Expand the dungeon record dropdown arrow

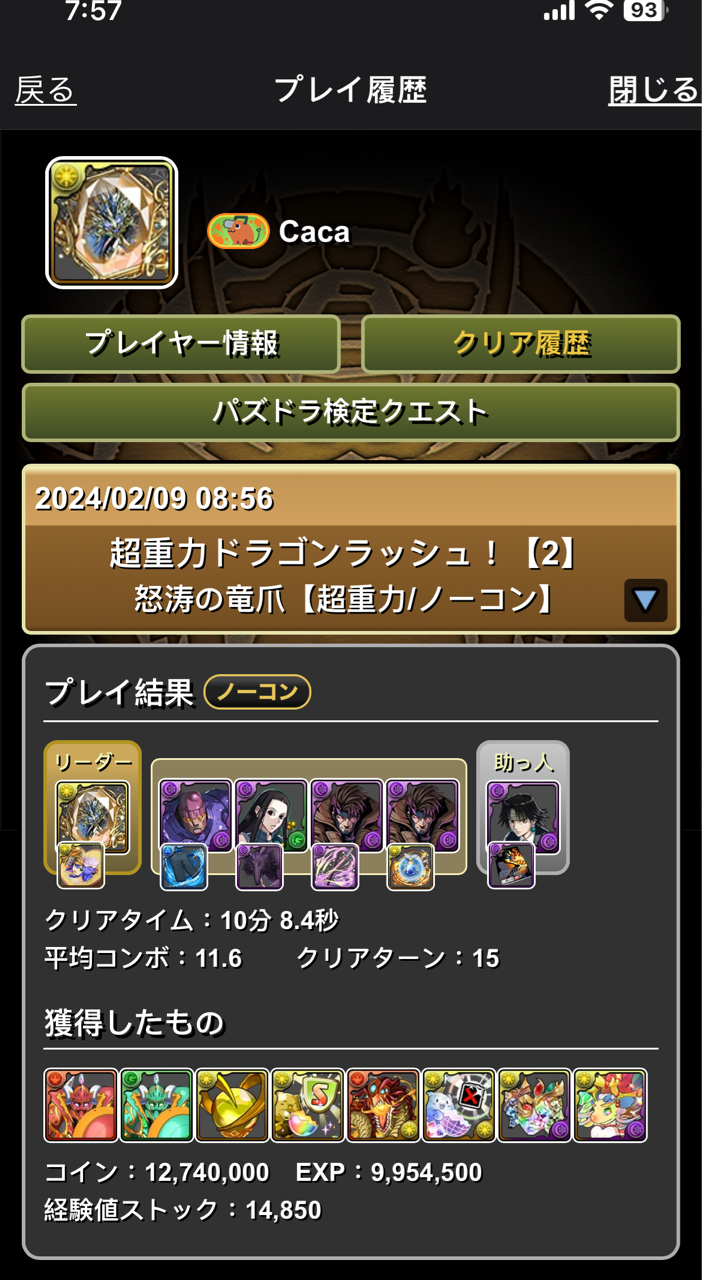(x=645, y=600)
